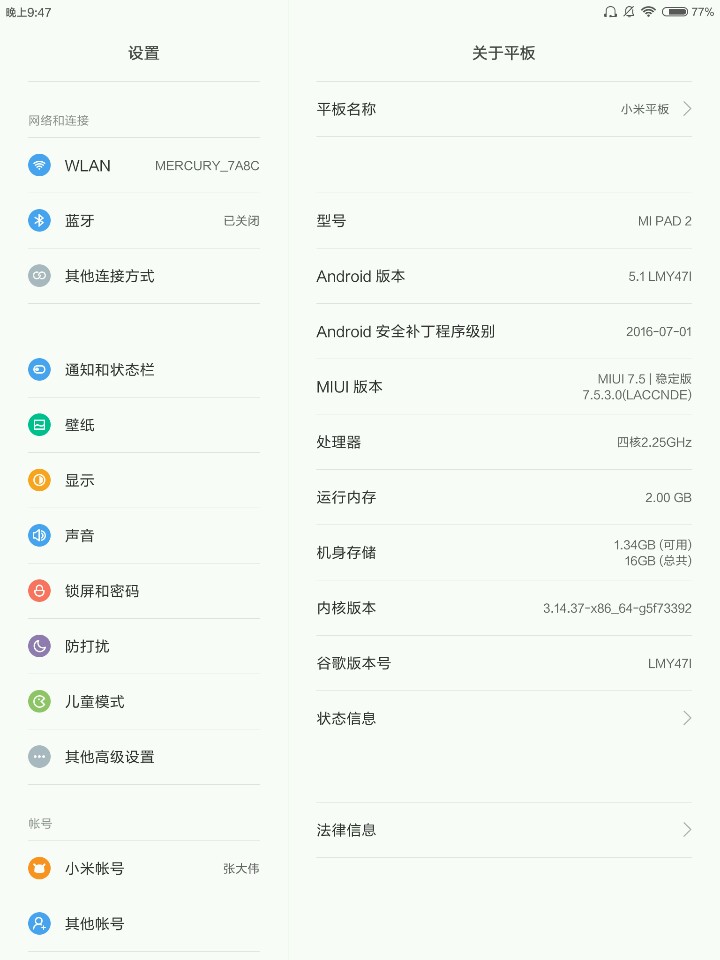Open 其他高级设置

[x=144, y=757]
